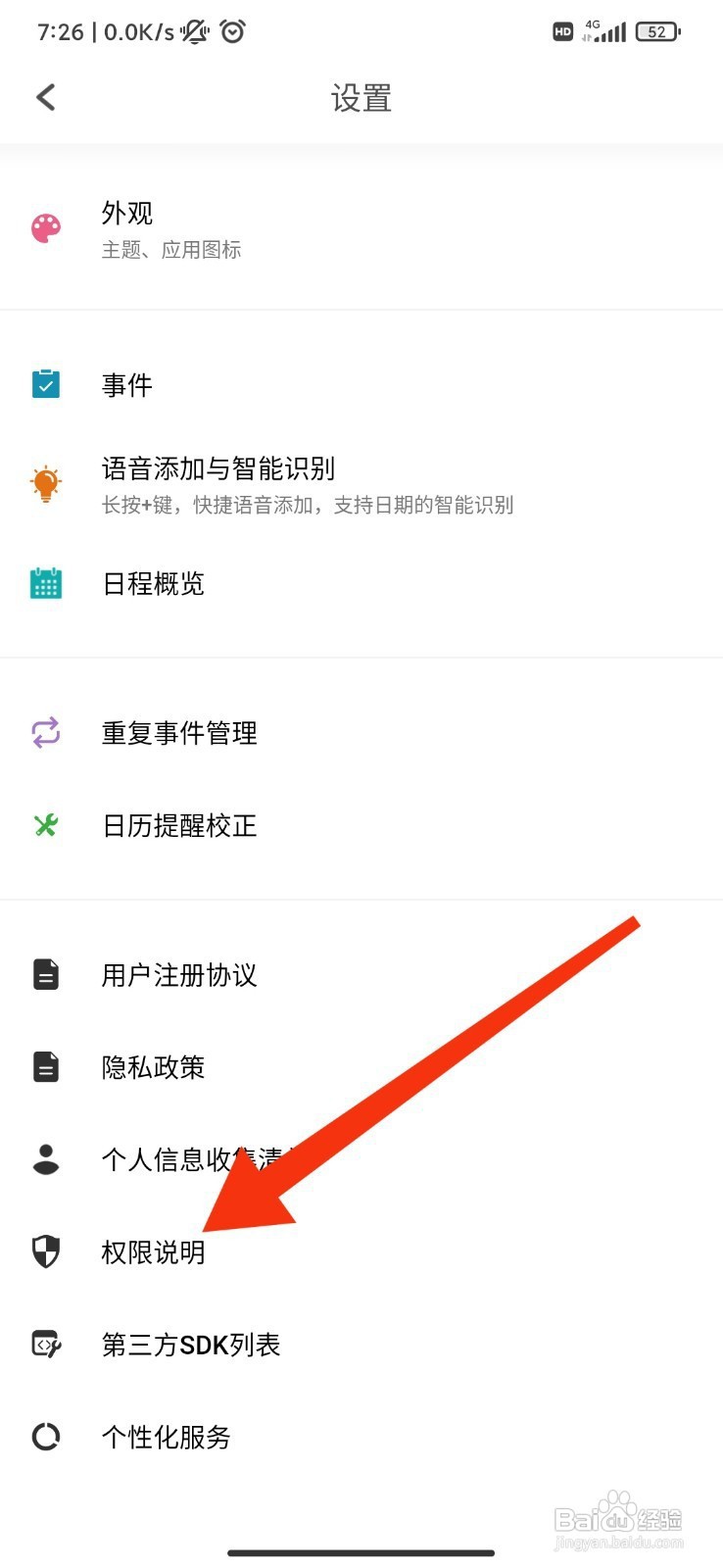The image size is (723, 1568).
Task: Select the circular icon for 个性化服务
Action: click(45, 1437)
